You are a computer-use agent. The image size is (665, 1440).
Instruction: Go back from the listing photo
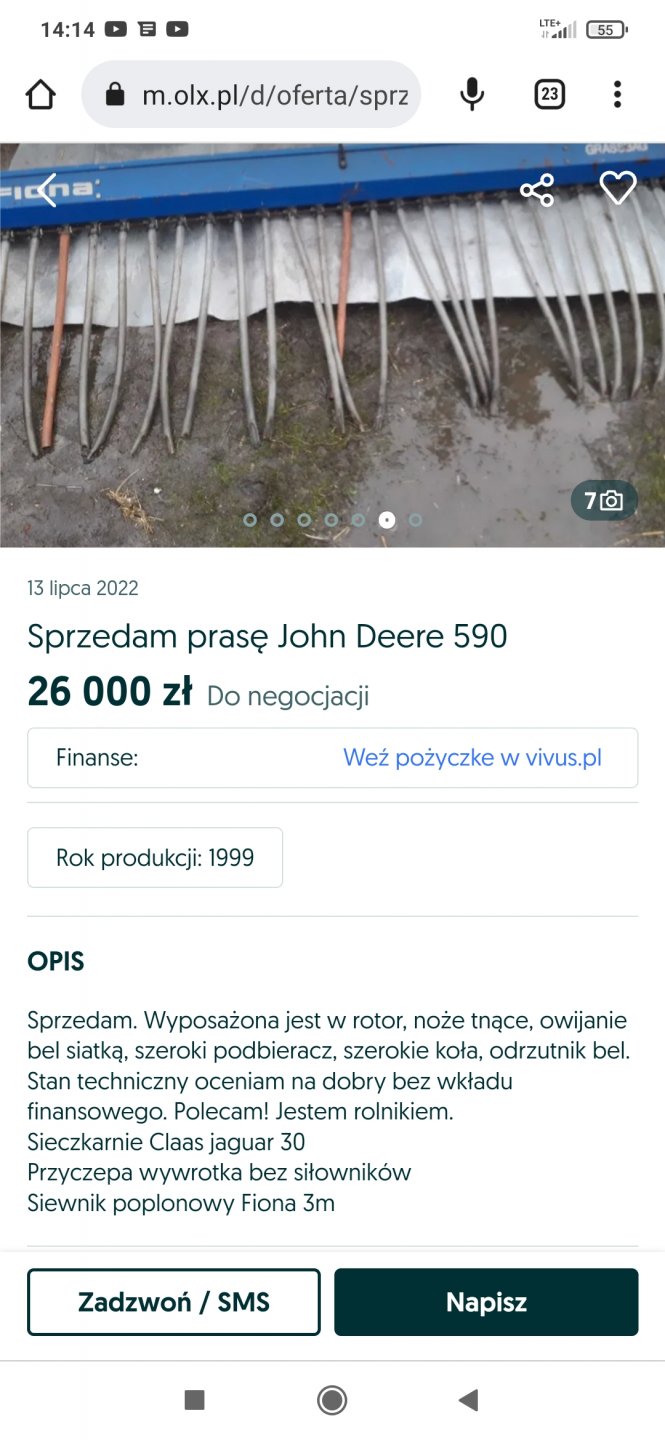pyautogui.click(x=47, y=190)
